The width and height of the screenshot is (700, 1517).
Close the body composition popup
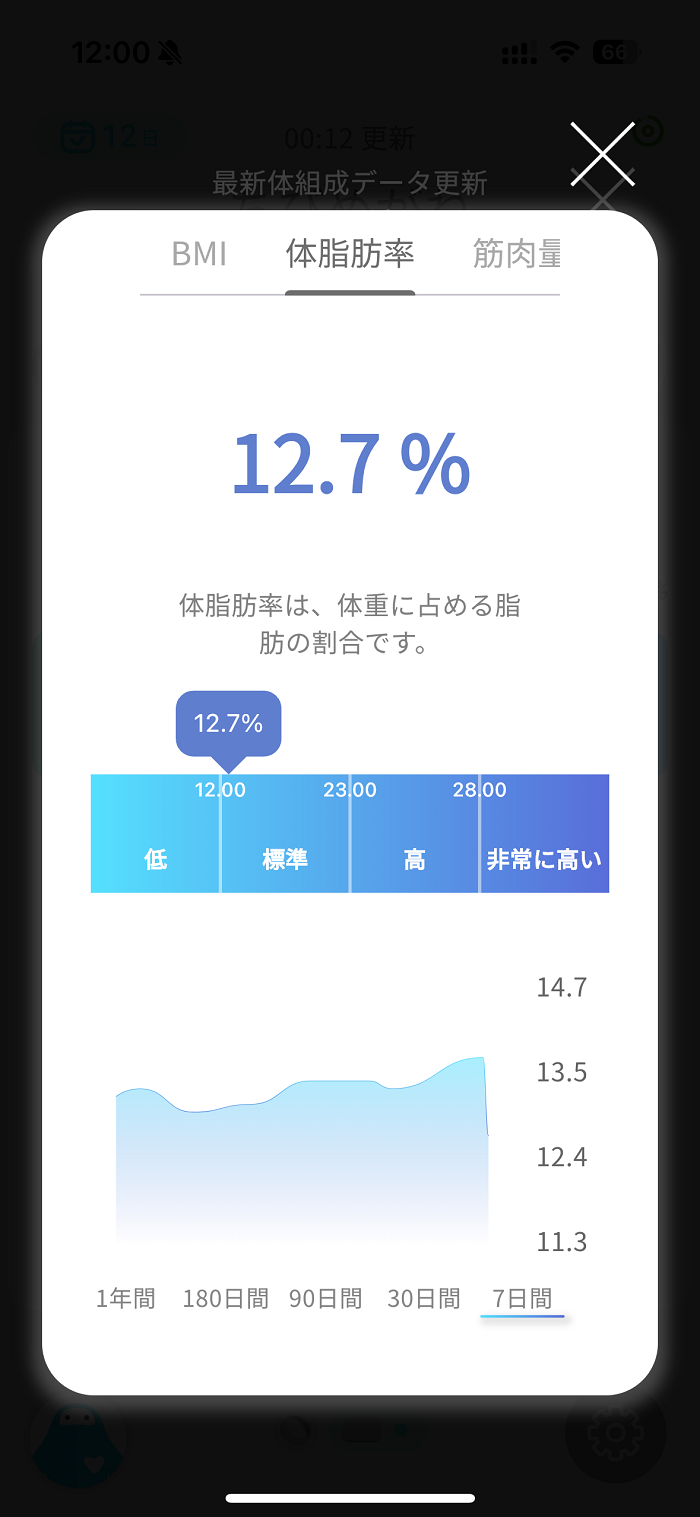click(602, 154)
